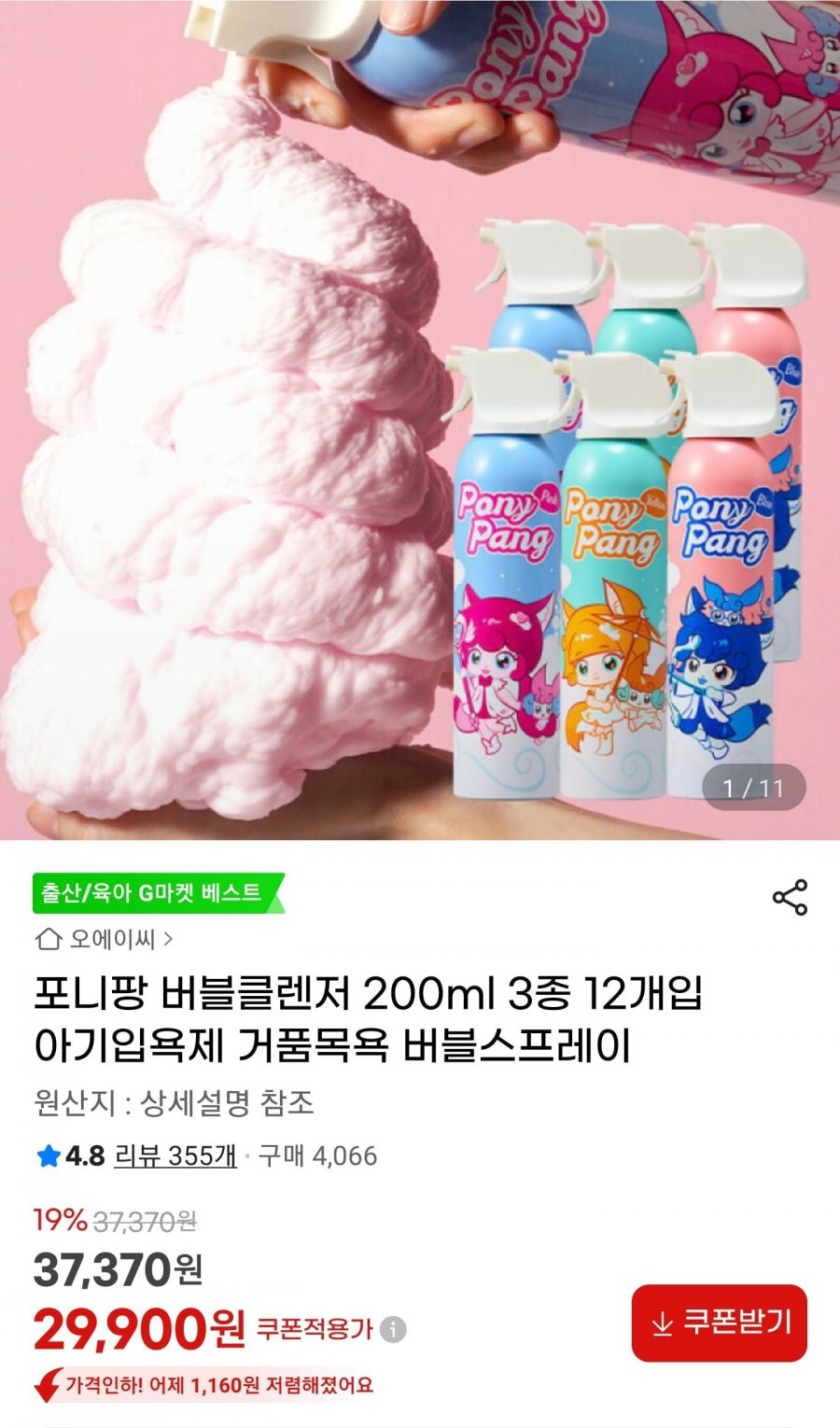Click the share network nodes icon at top right
This screenshot has height=1428, width=840.
[789, 896]
